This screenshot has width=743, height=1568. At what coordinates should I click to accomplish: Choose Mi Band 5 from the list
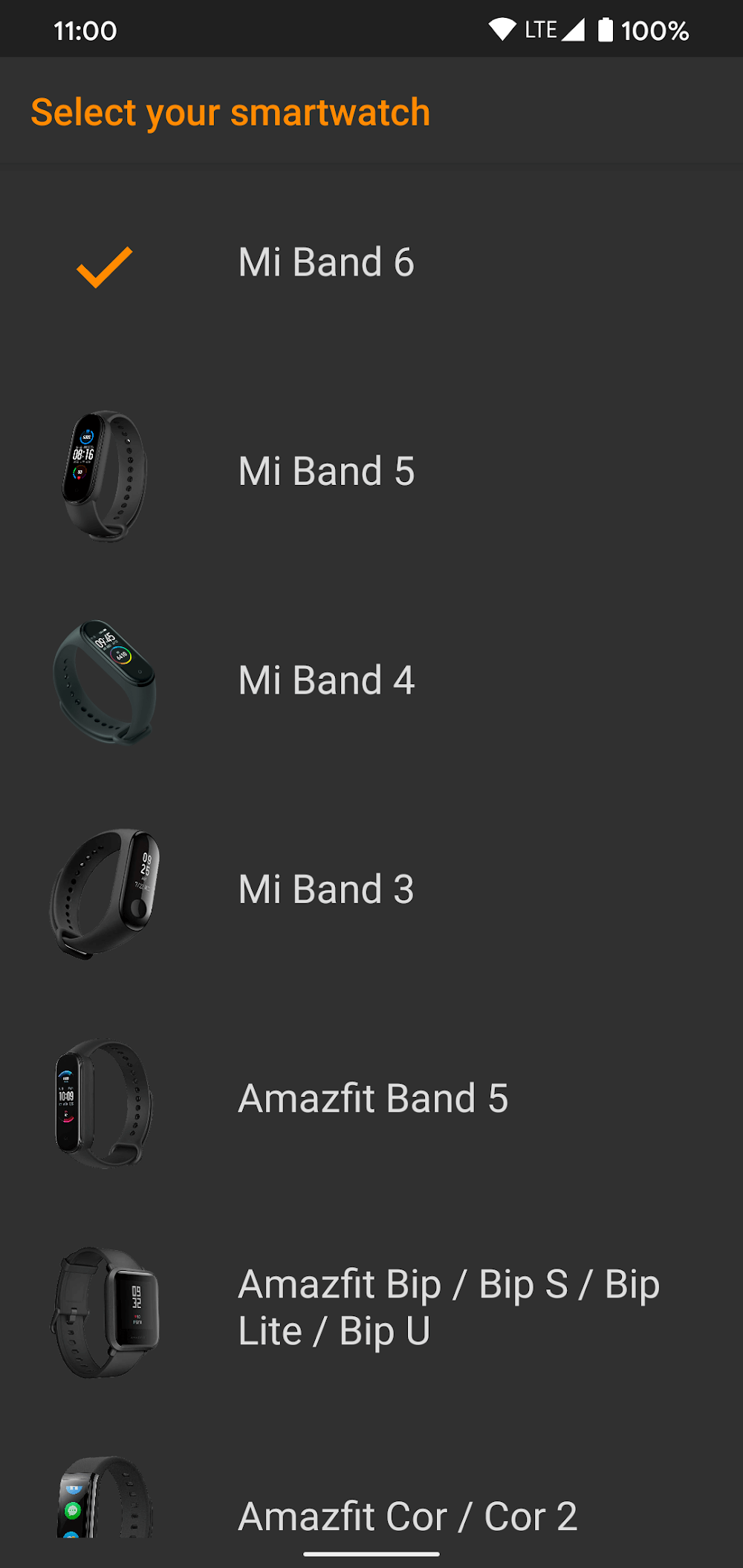325,472
